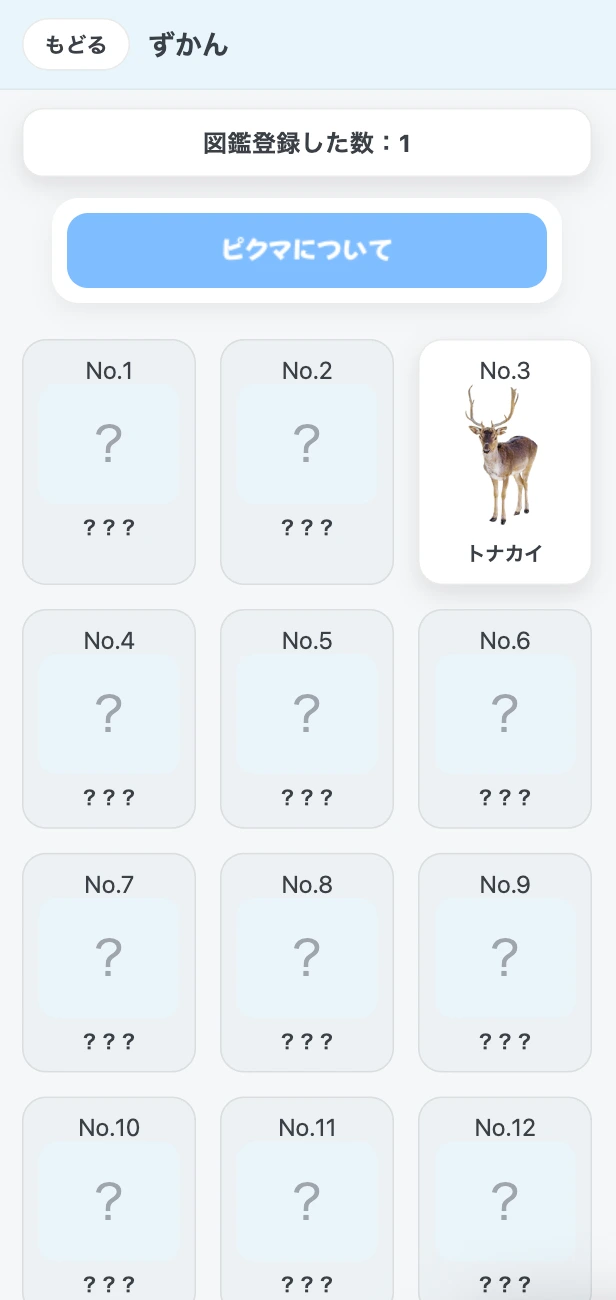Select the locked No.1 card

109,462
